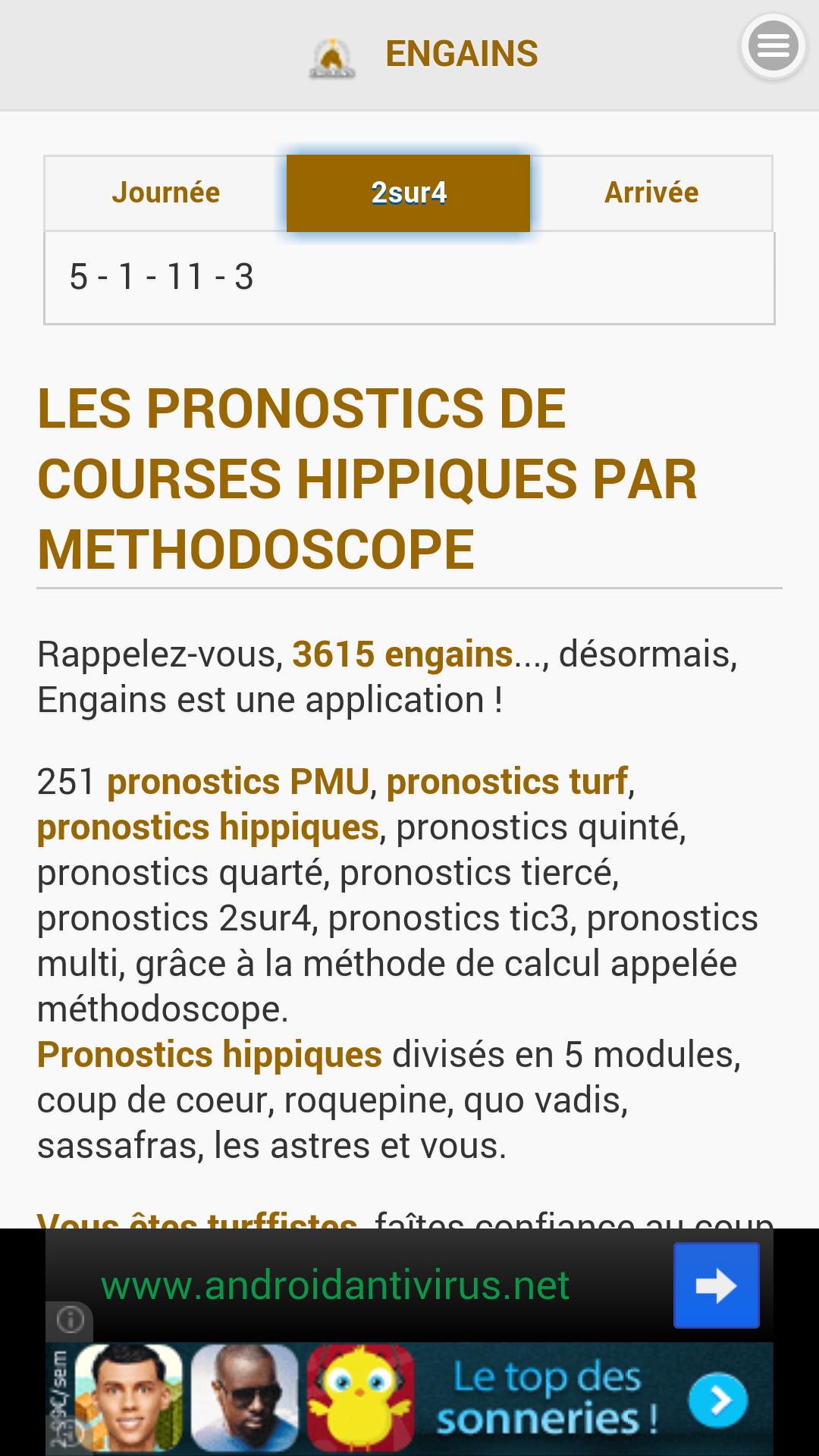Open the 3615 engains link
Viewport: 819px width, 1456px height.
(x=403, y=654)
